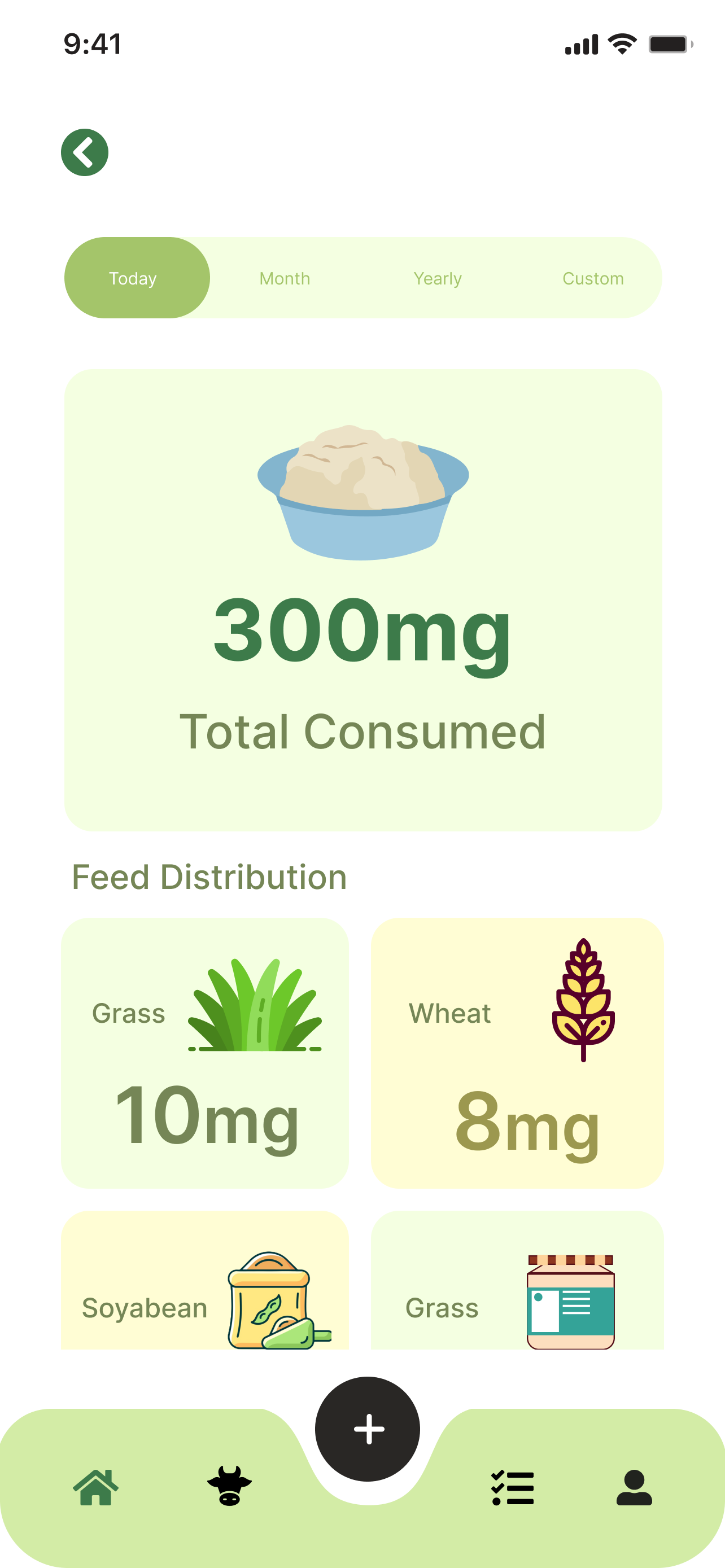Go back using the green arrow
Image resolution: width=725 pixels, height=1568 pixels.
point(85,152)
